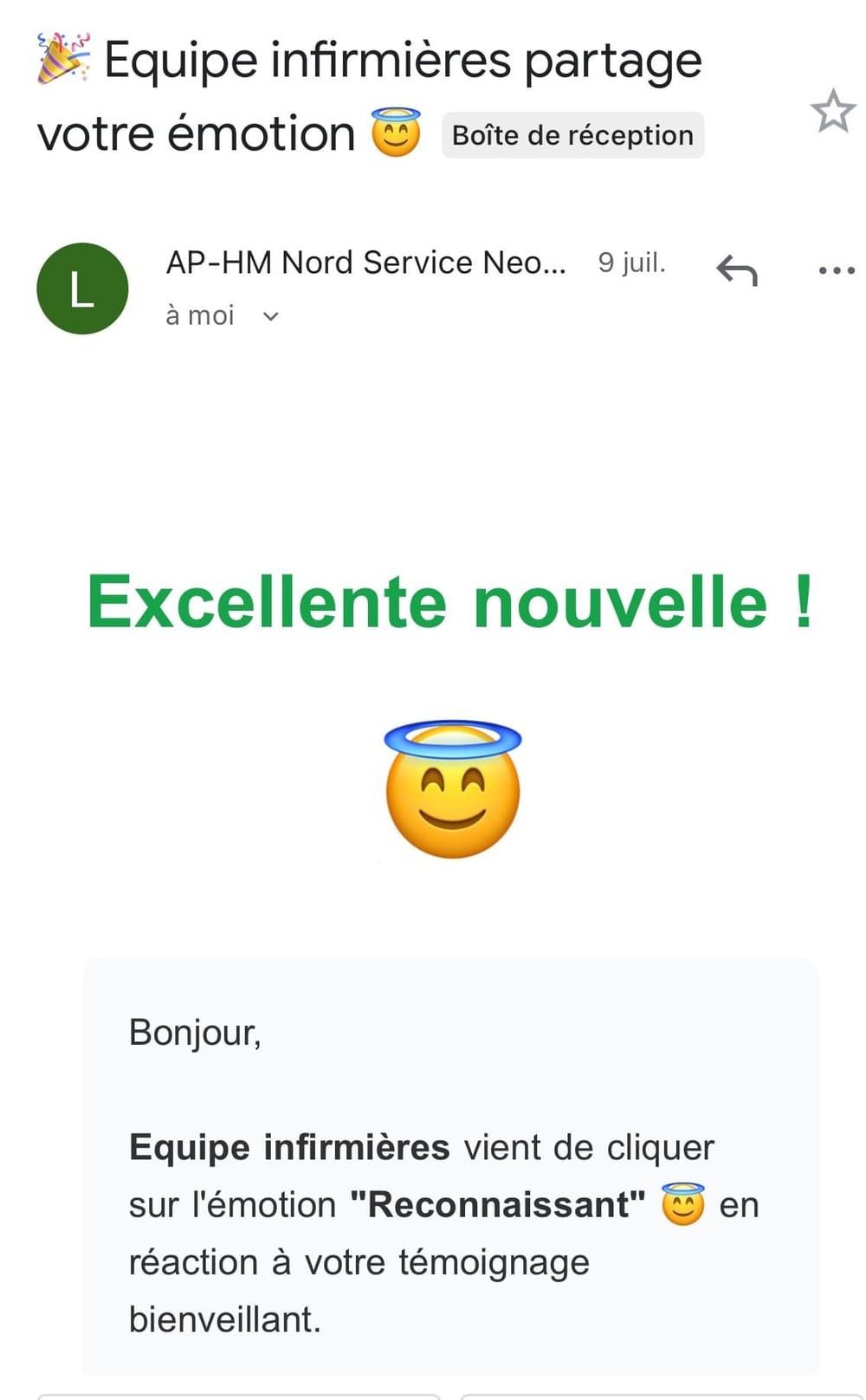The width and height of the screenshot is (866, 1400).
Task: Open the message overflow menu
Action: (x=836, y=270)
